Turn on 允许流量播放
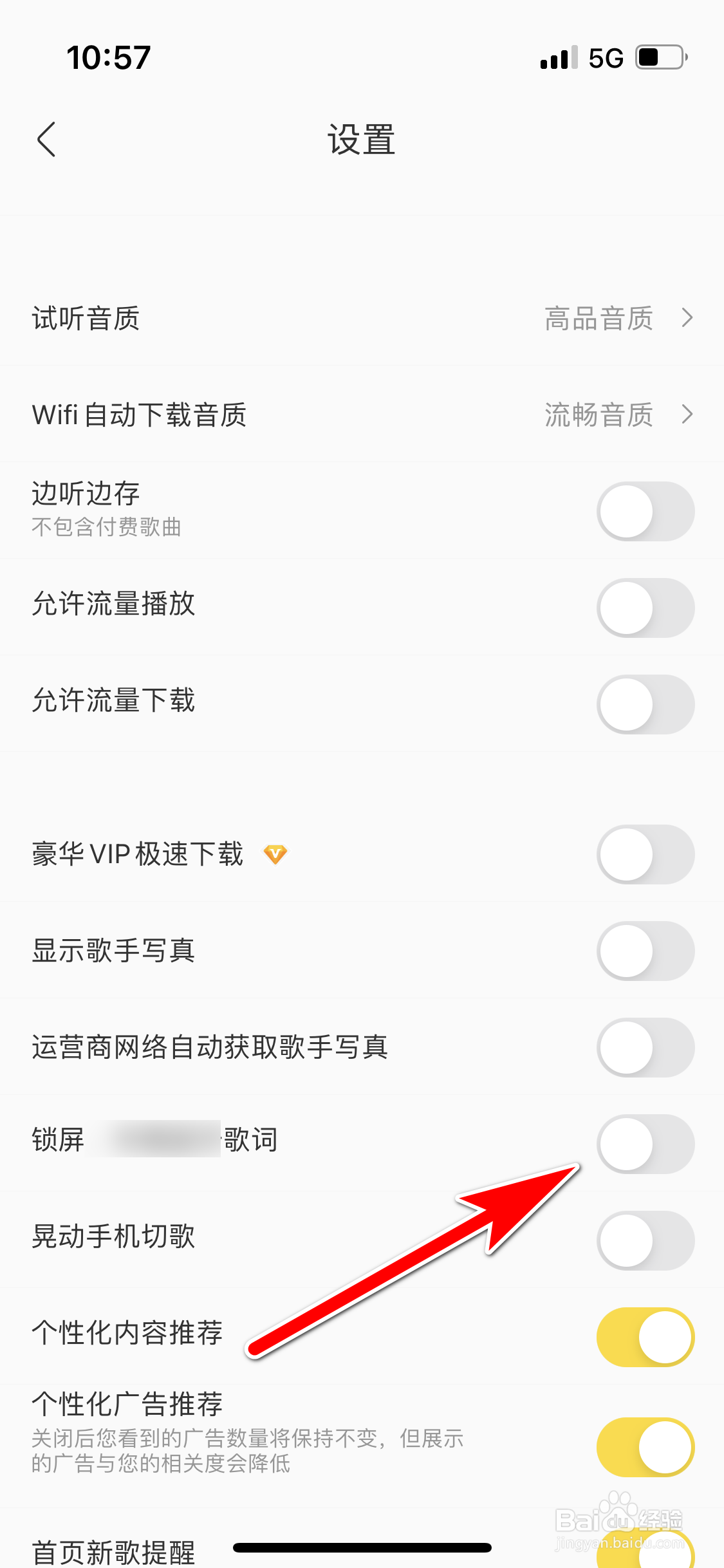This screenshot has width=724, height=1568. click(x=645, y=606)
